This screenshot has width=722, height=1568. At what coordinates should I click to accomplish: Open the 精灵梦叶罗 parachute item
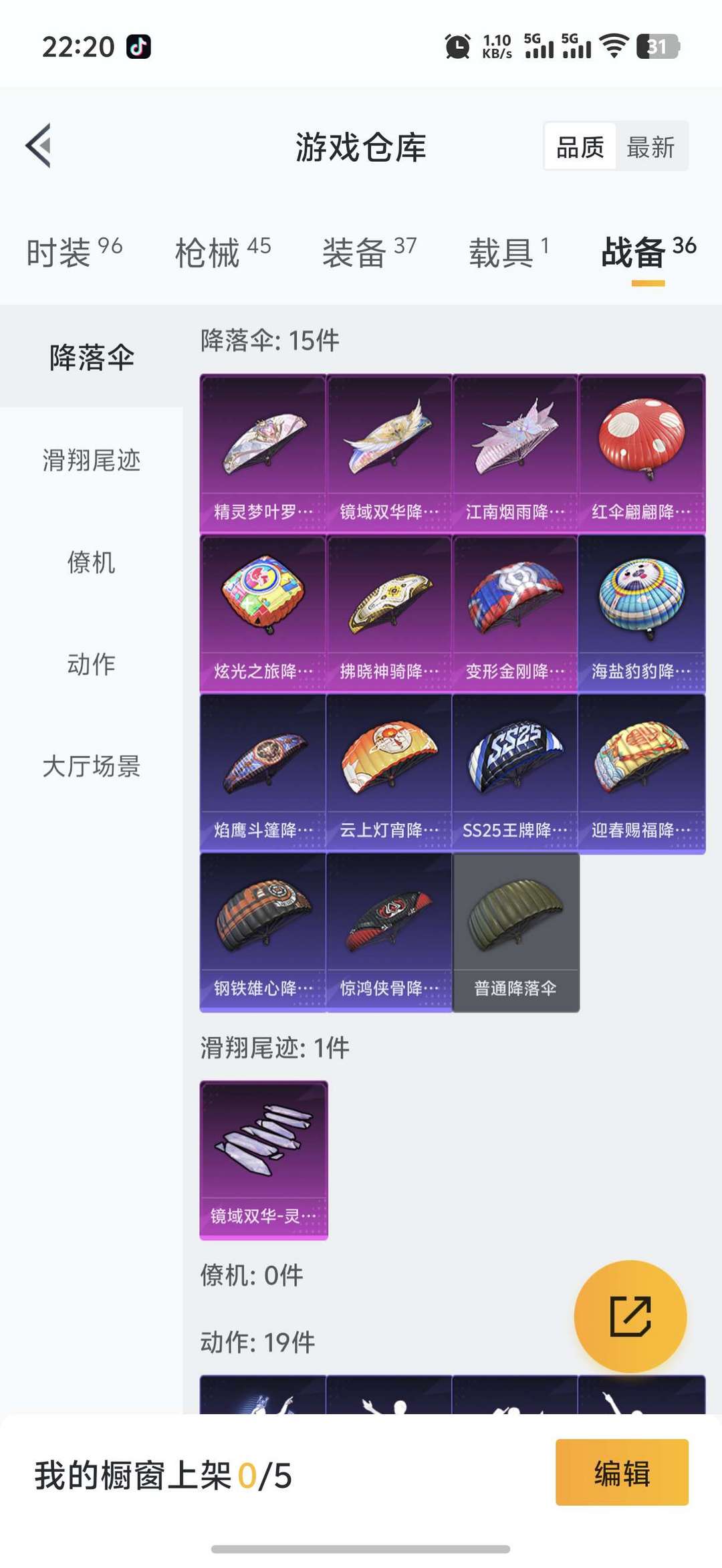263,453
